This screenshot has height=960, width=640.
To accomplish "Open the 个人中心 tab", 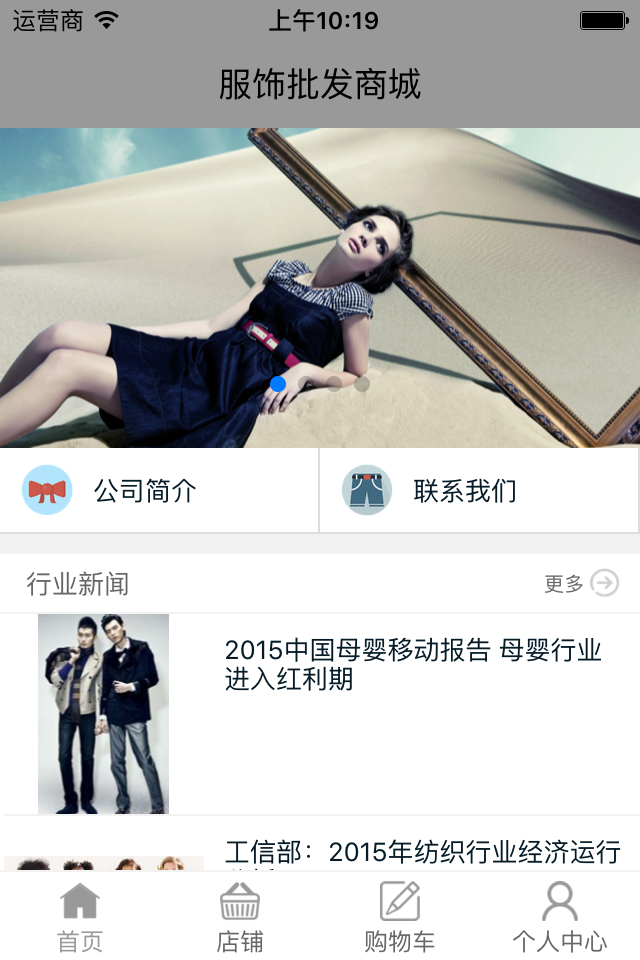I will tap(560, 917).
